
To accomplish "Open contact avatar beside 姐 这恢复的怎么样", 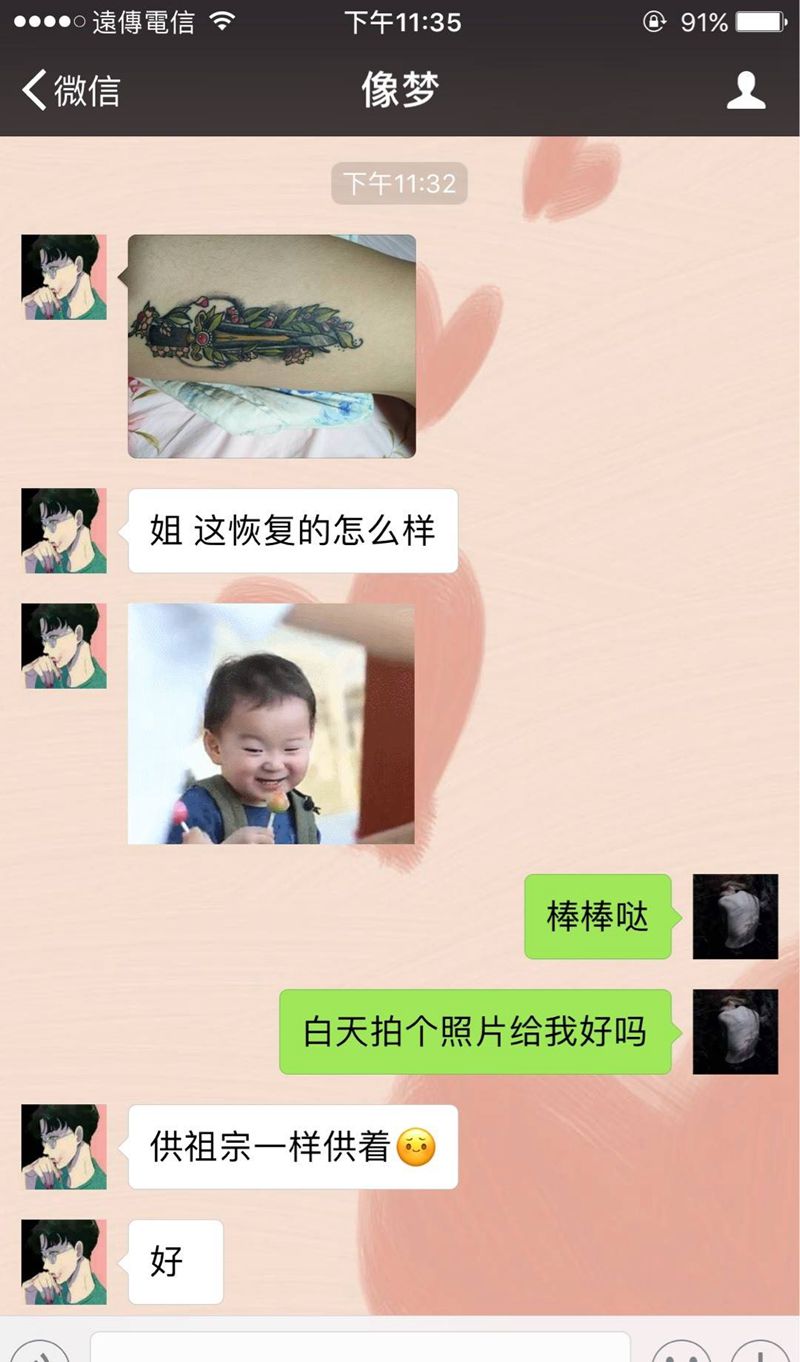I will [x=64, y=531].
